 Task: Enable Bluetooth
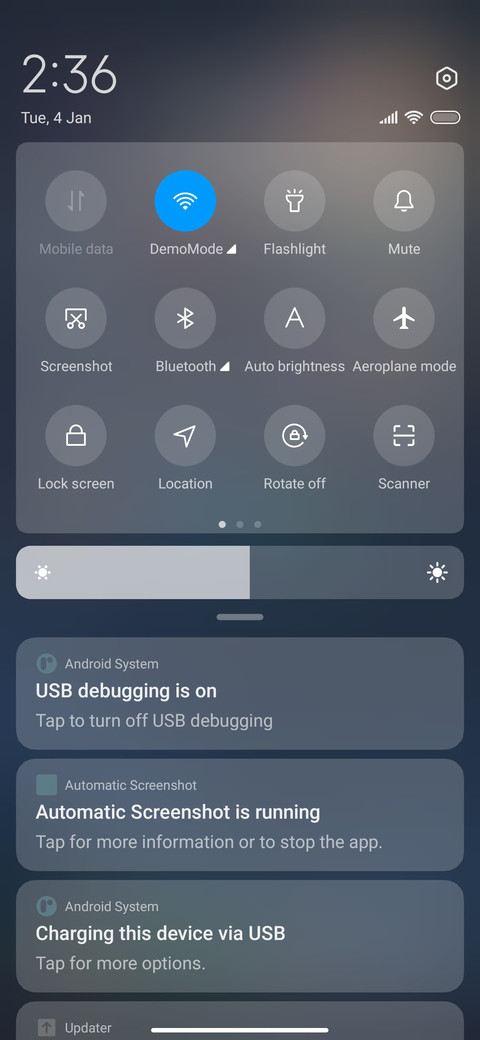(185, 318)
